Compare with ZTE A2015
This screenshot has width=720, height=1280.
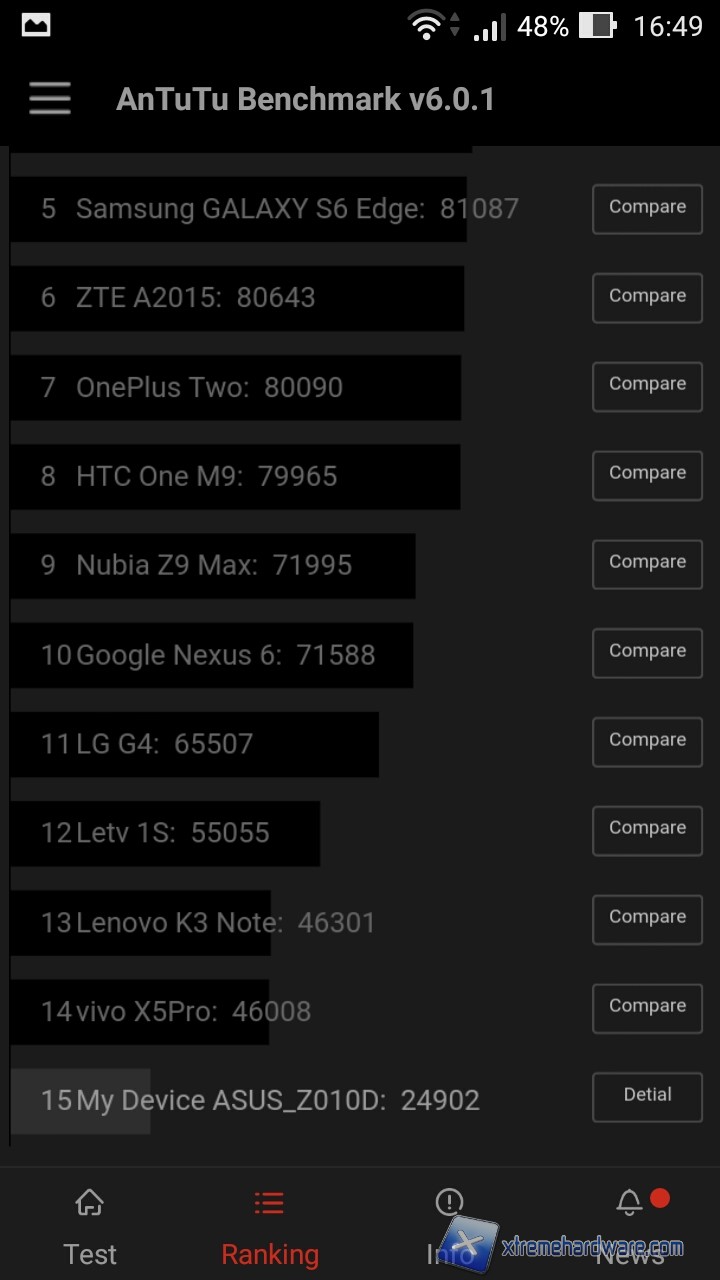point(647,297)
